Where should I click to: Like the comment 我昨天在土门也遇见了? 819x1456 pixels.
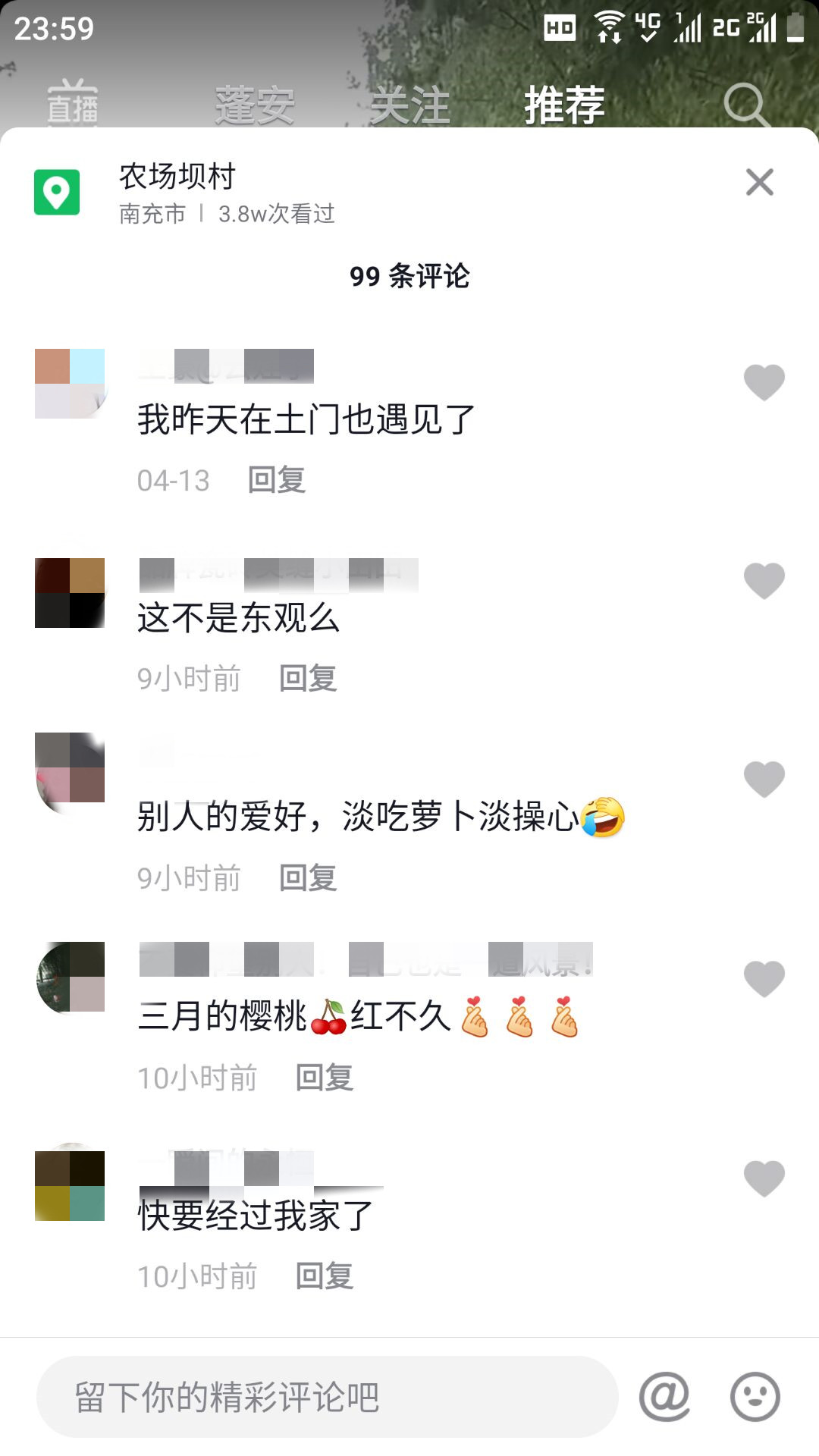764,381
